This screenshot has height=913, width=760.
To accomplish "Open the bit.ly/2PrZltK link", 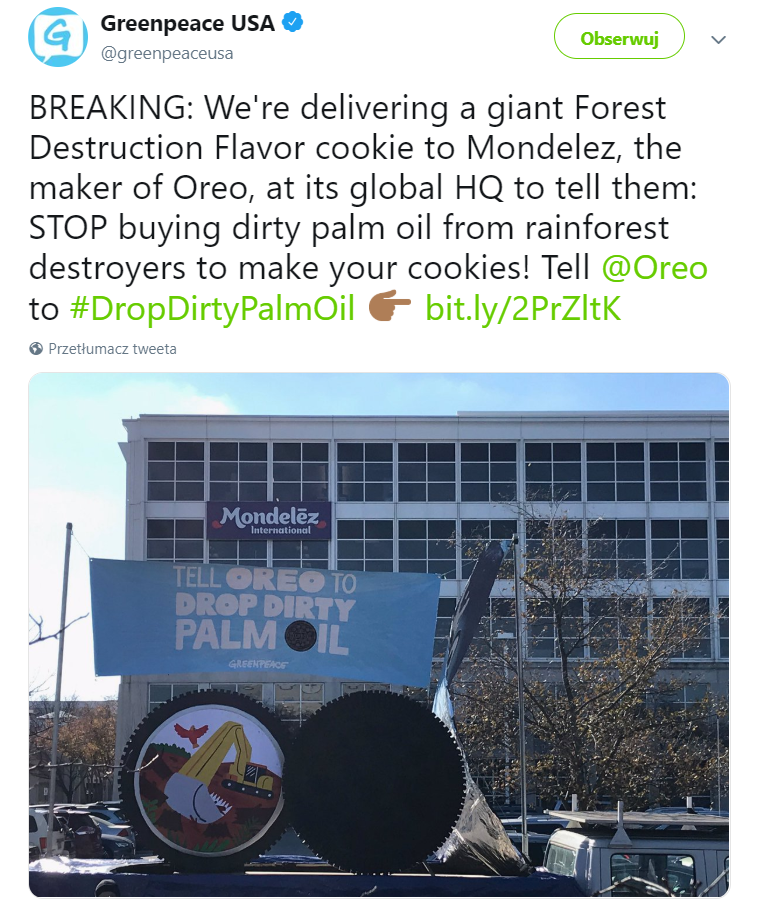I will (523, 309).
